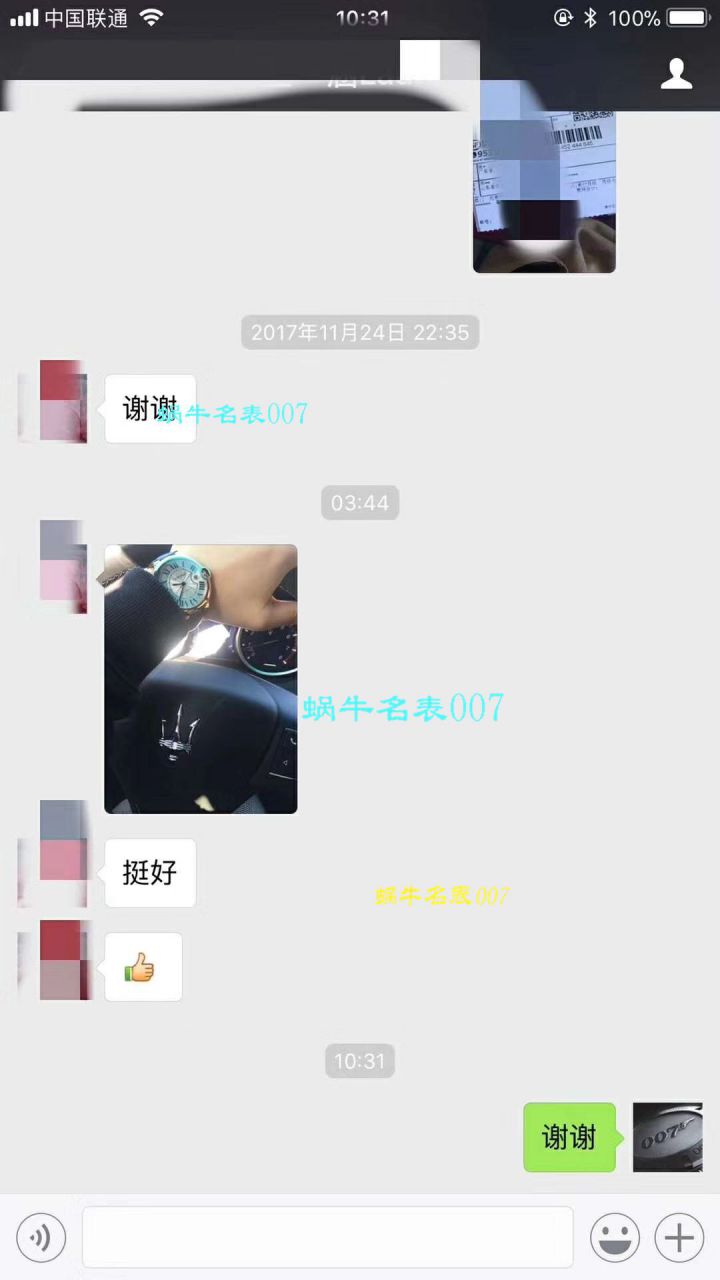720x1280 pixels.
Task: Tap the 挺好 message bubble
Action: 149,872
